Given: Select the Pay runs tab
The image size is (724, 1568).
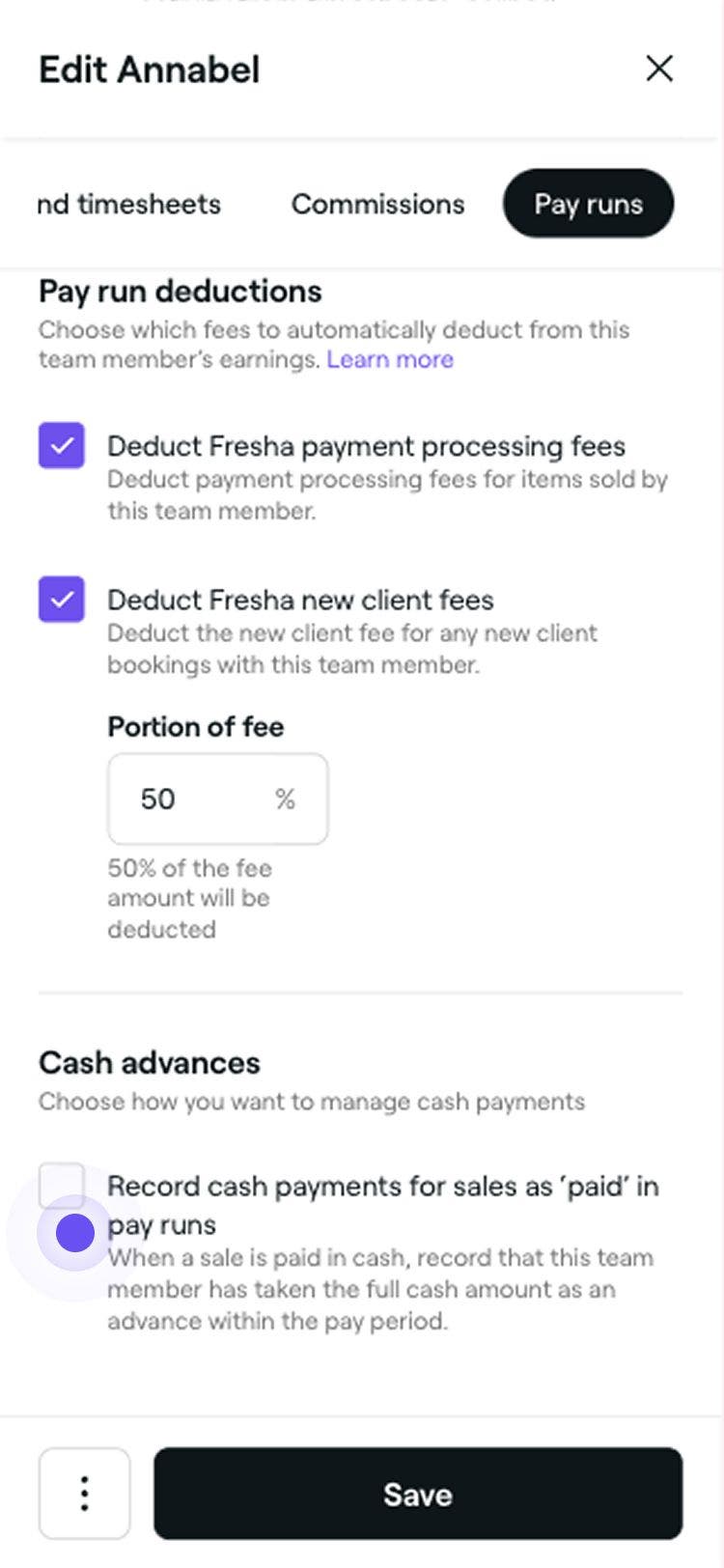Looking at the screenshot, I should pyautogui.click(x=588, y=204).
